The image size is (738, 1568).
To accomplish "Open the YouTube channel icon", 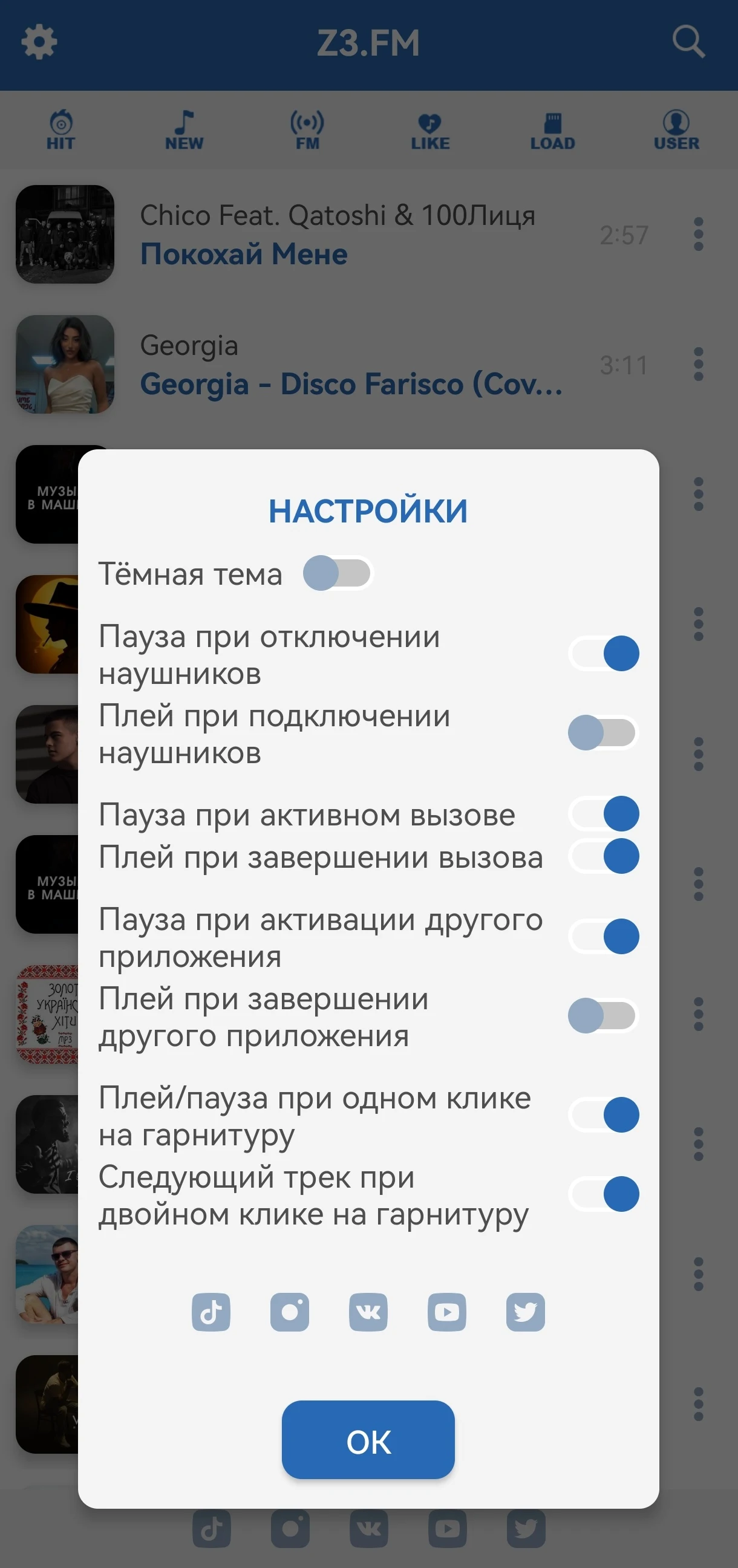I will [447, 1312].
